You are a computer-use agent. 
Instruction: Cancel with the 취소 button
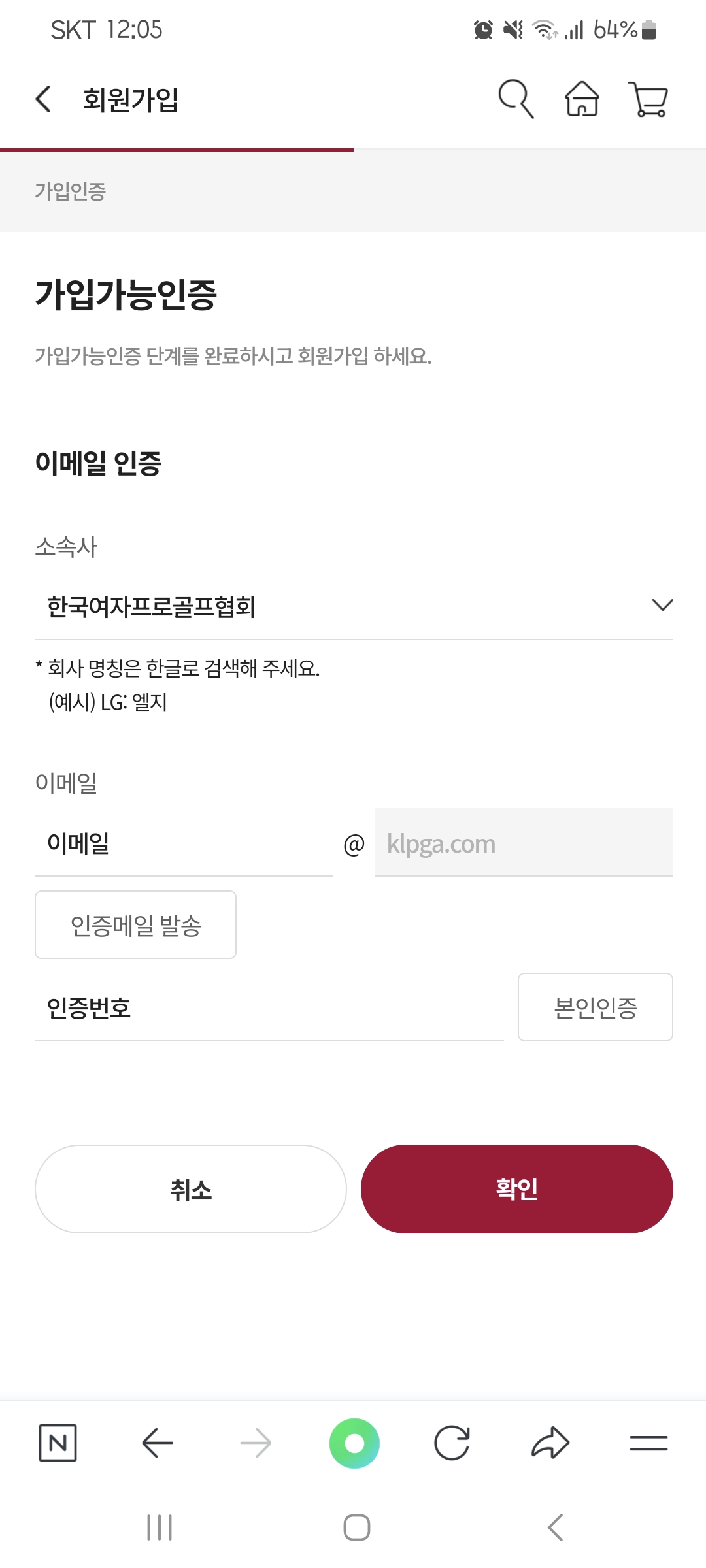pyautogui.click(x=190, y=1189)
